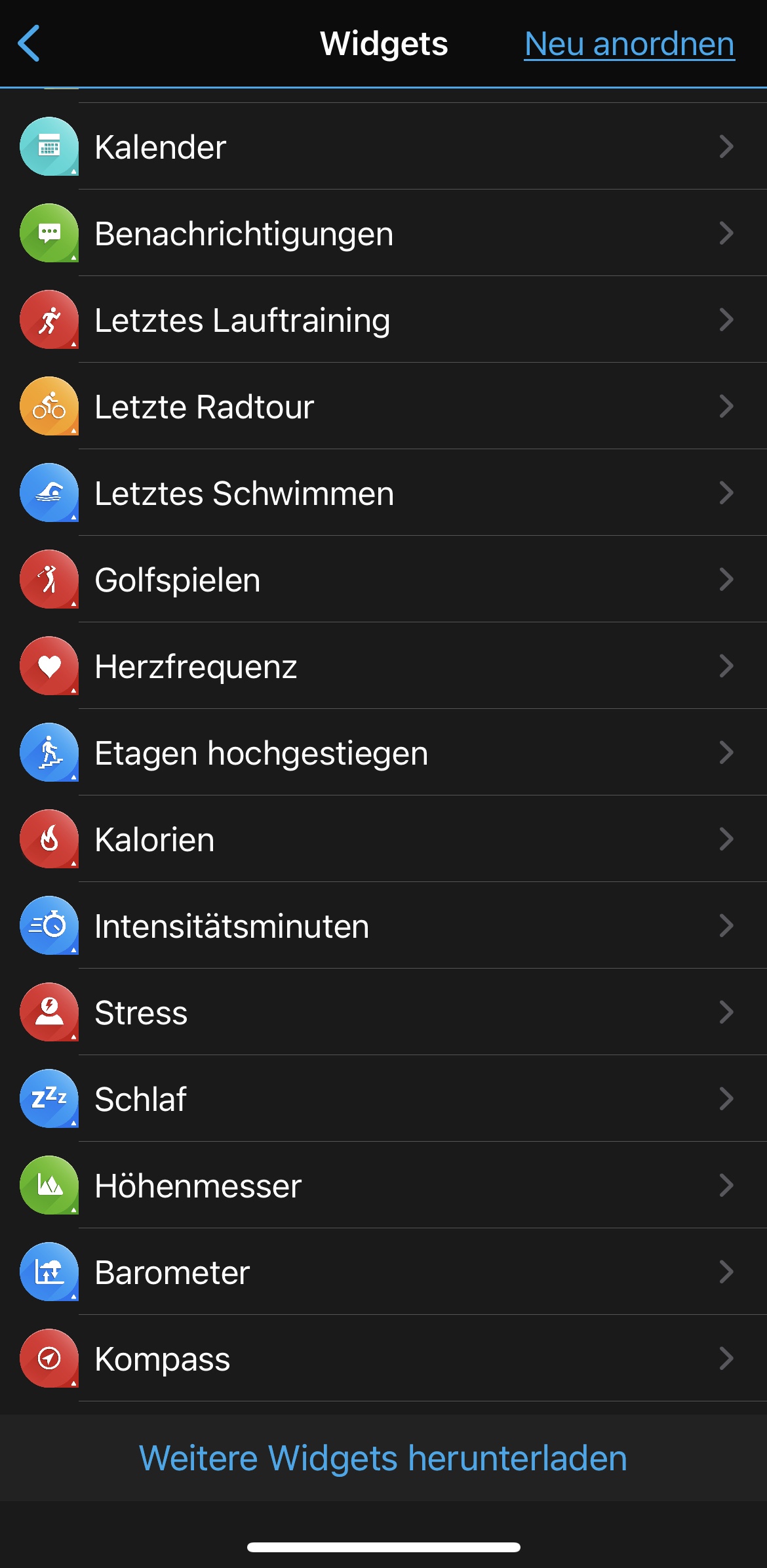Open the Benachrichtigungen widget row

click(383, 233)
